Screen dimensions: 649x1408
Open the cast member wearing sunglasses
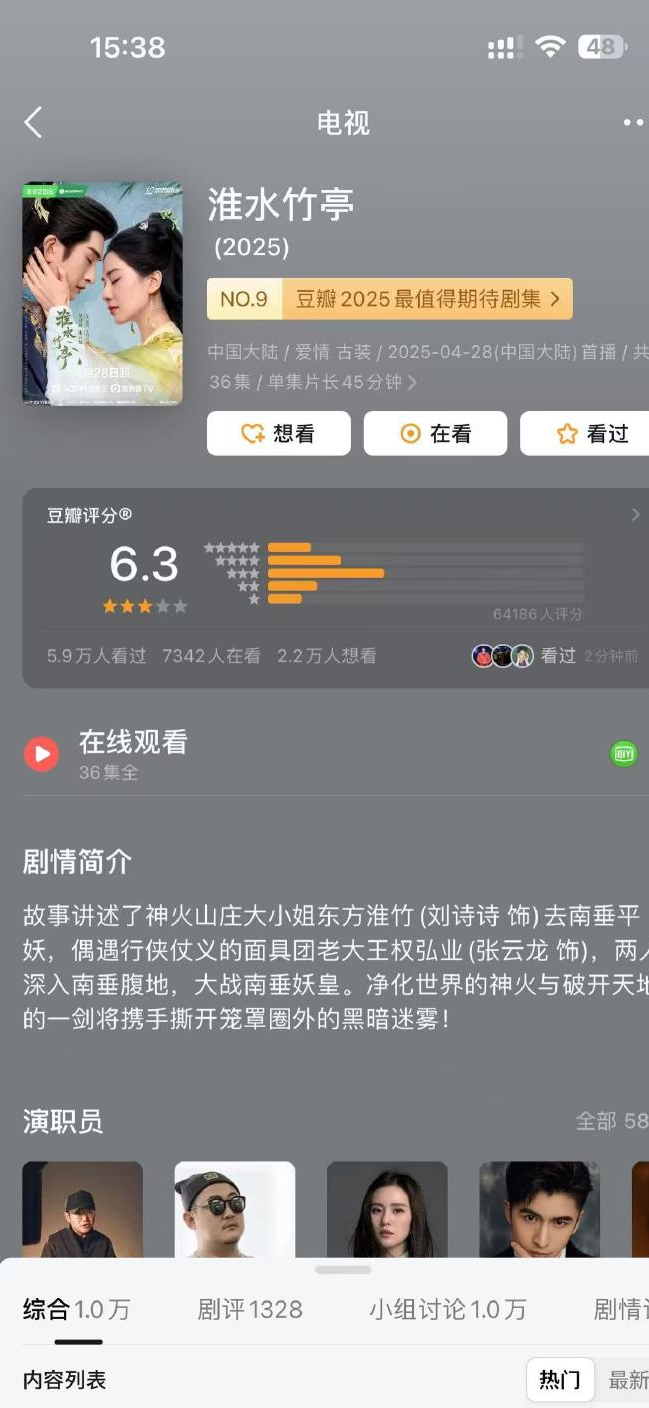click(x=235, y=1210)
